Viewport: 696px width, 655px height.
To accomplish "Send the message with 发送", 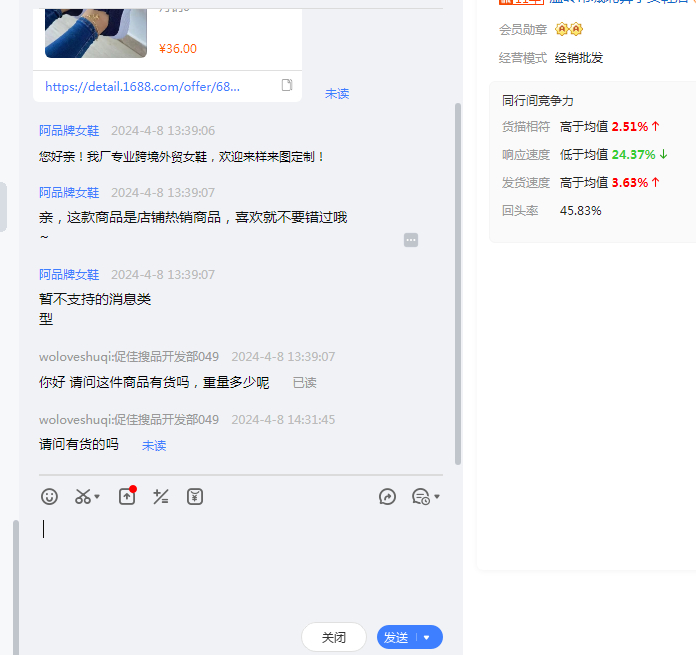I will pyautogui.click(x=397, y=637).
